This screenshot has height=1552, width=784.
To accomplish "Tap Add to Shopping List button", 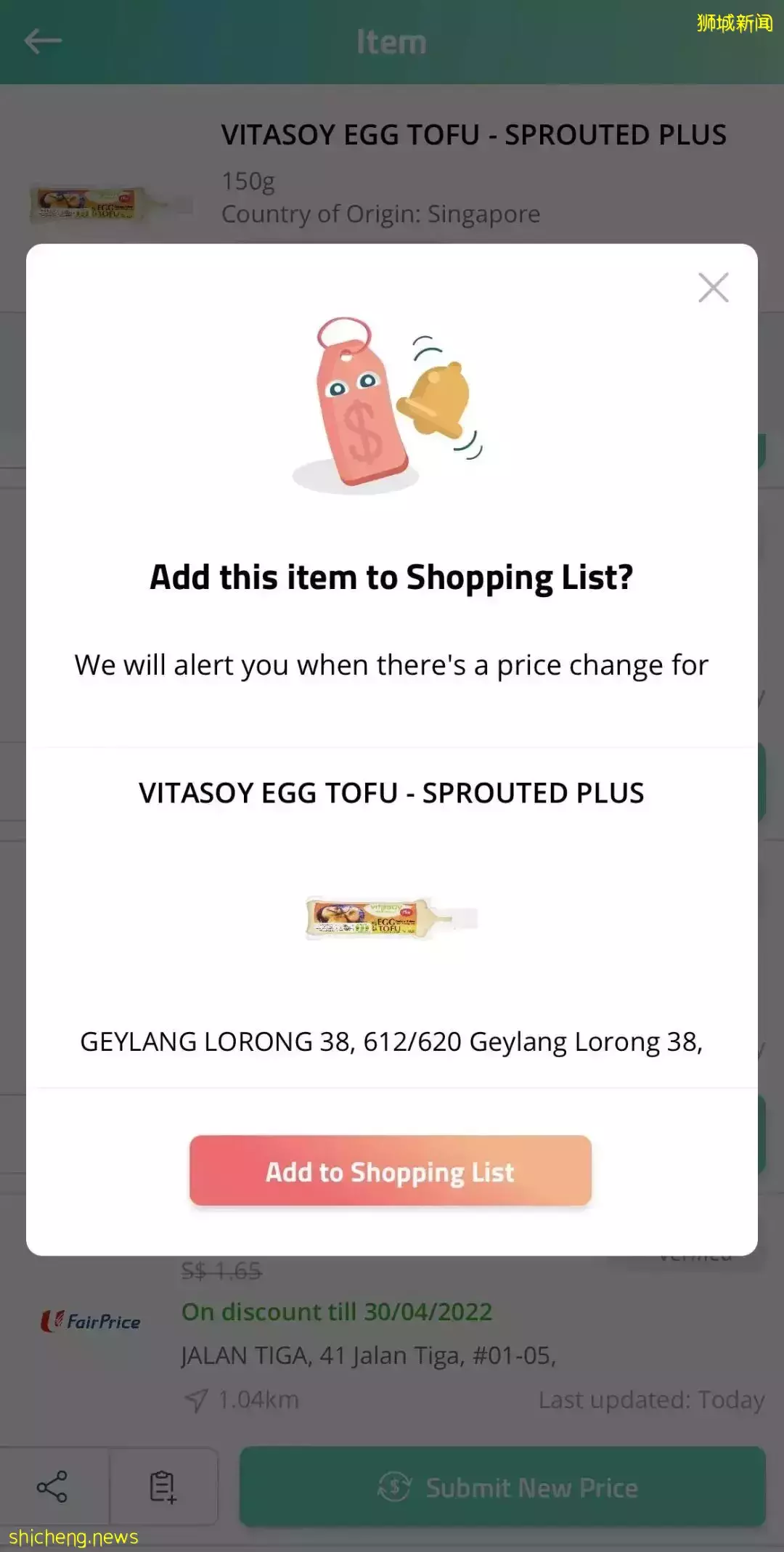I will (x=391, y=1171).
